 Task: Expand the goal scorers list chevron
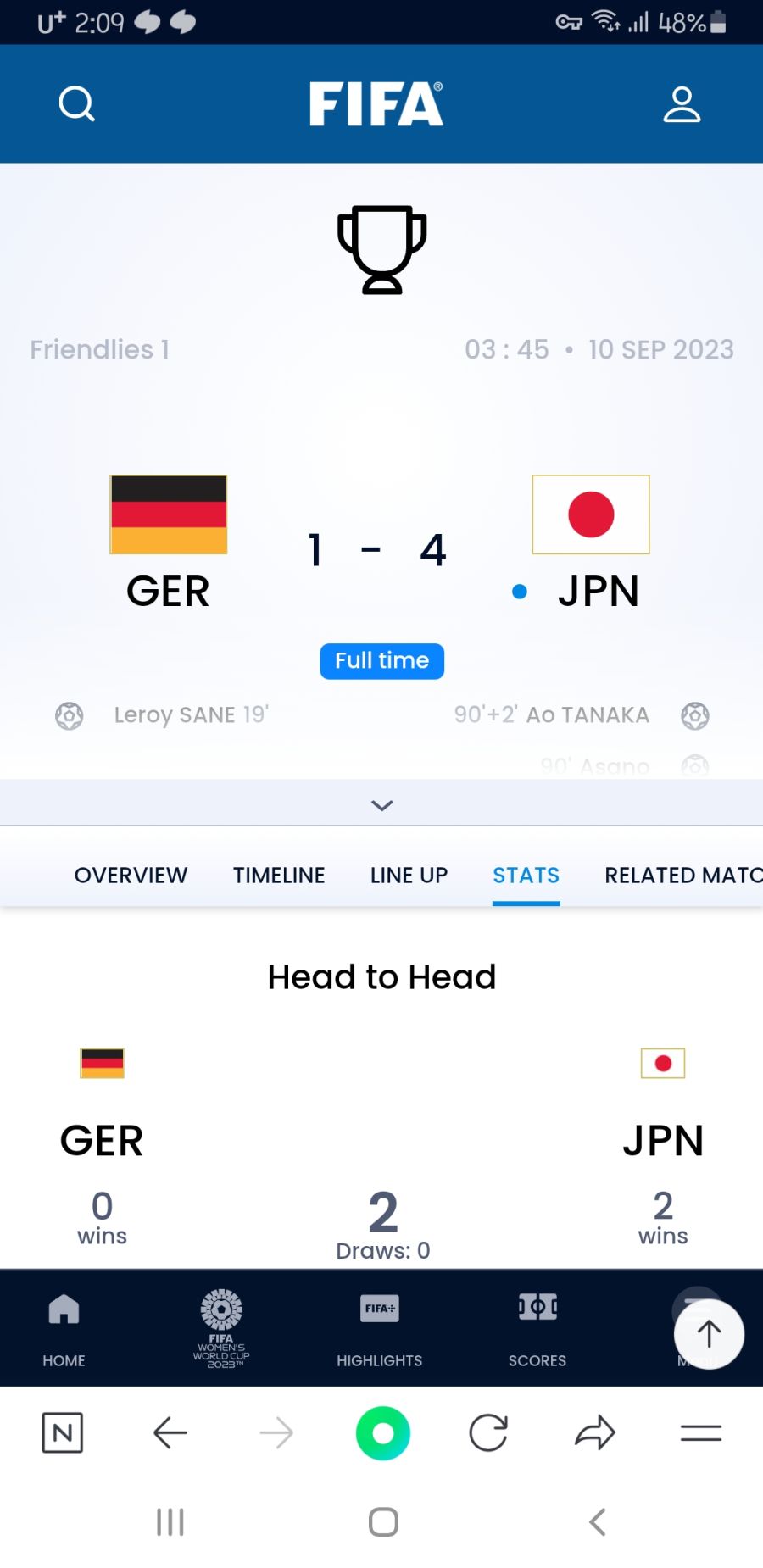click(x=381, y=805)
